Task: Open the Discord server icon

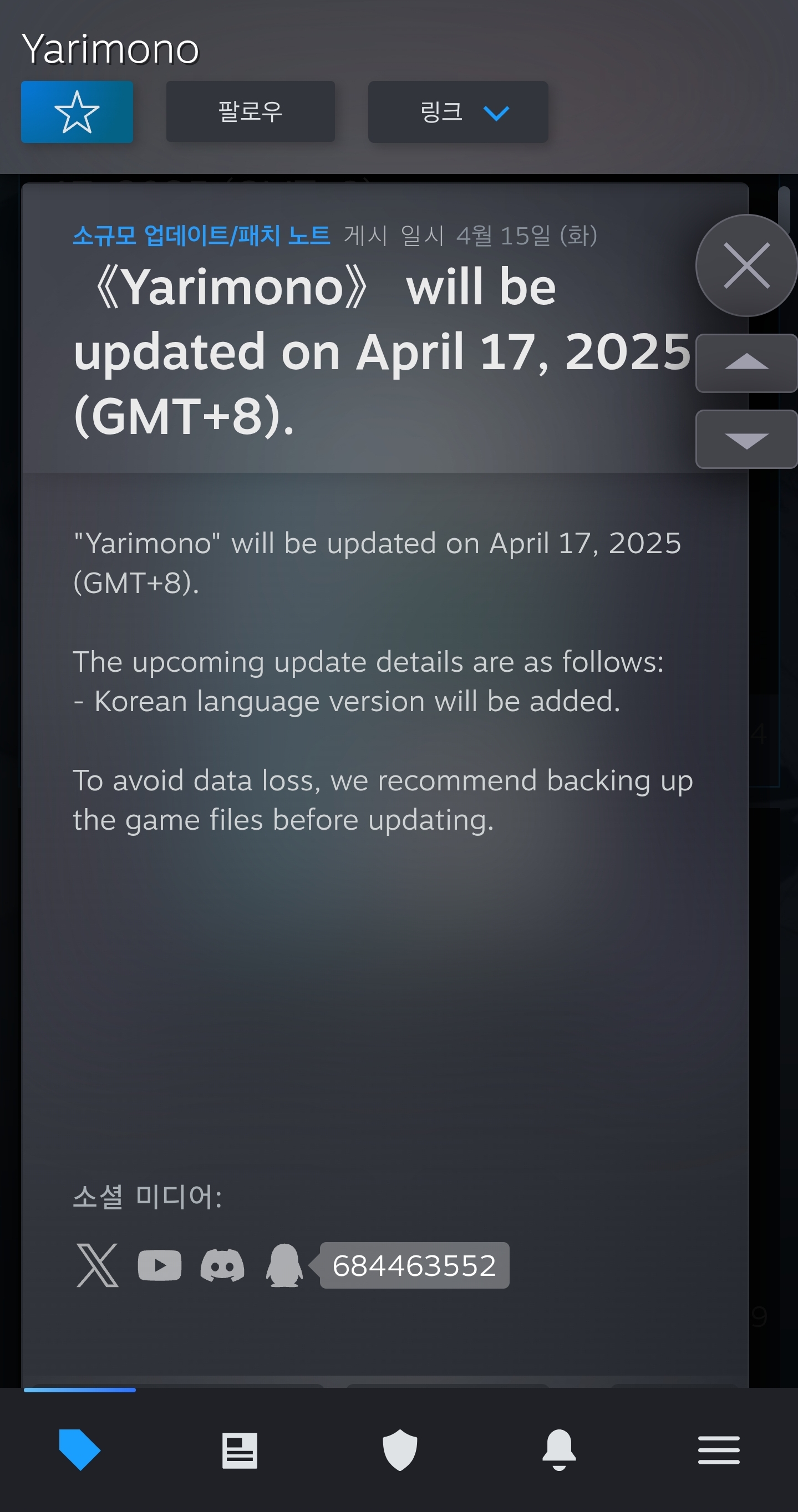Action: tap(222, 1265)
